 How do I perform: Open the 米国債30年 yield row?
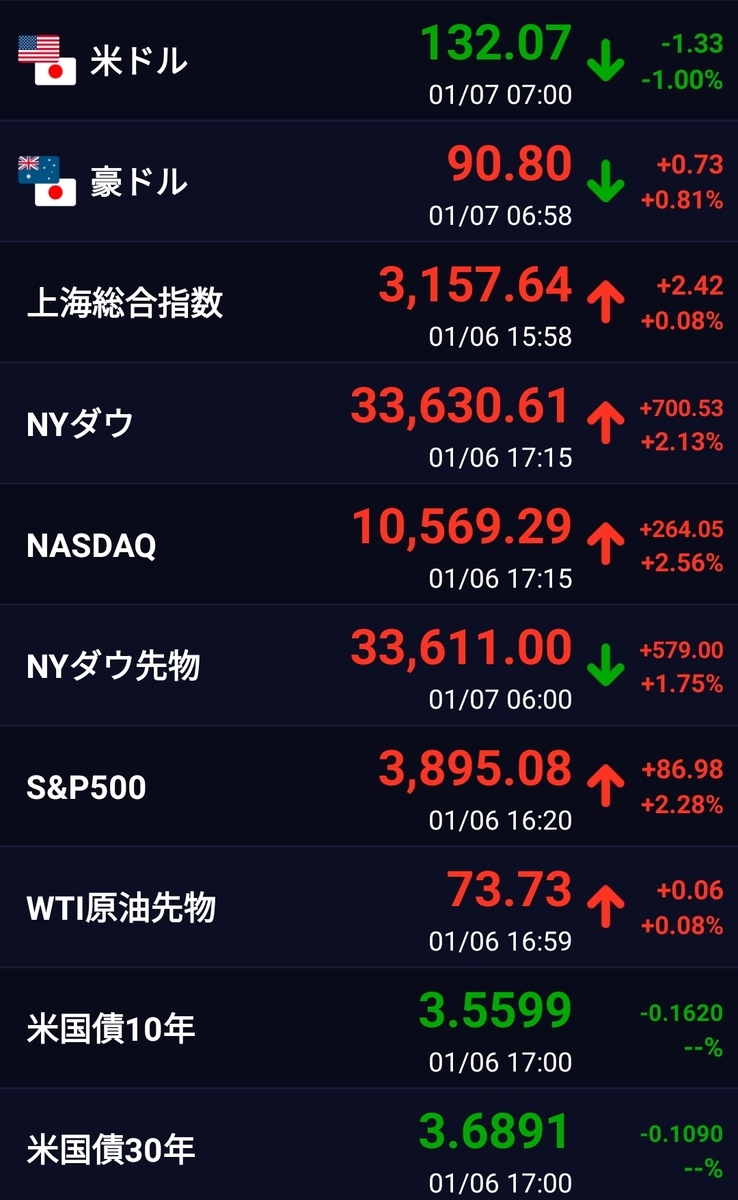[x=369, y=1145]
